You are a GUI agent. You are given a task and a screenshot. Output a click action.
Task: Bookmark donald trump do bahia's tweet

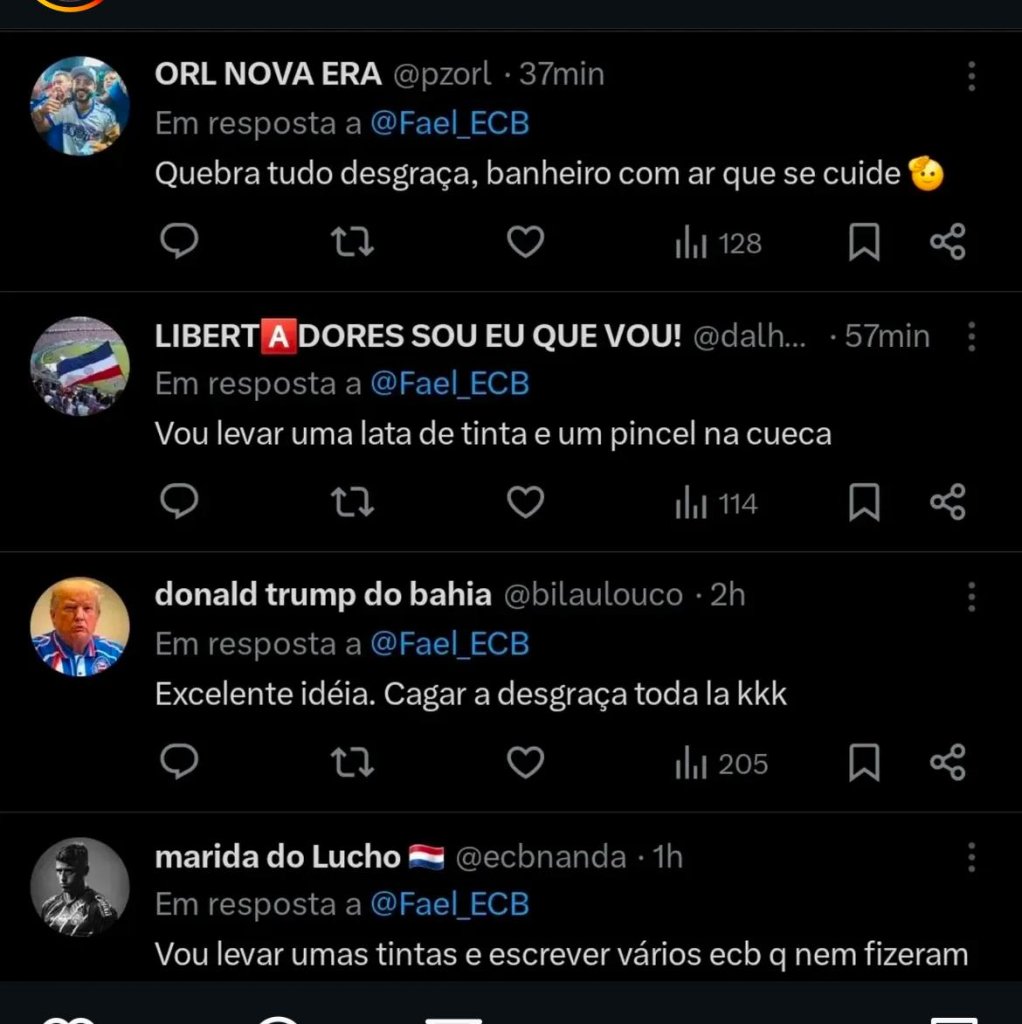tap(864, 763)
